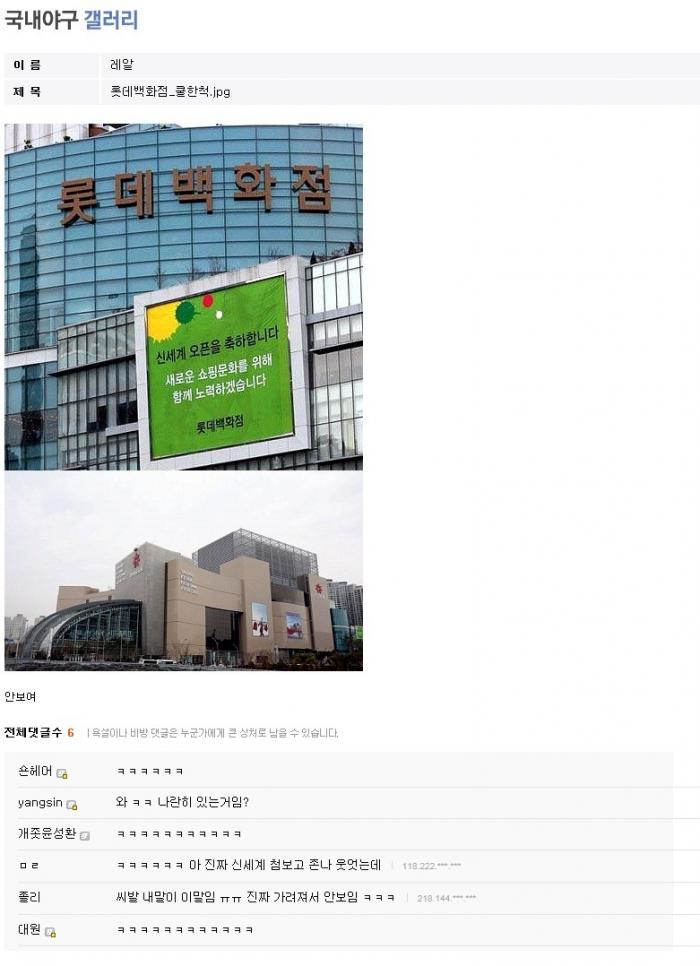Open 대원's gallog icon
The height and width of the screenshot is (966, 700).
pyautogui.click(x=51, y=932)
